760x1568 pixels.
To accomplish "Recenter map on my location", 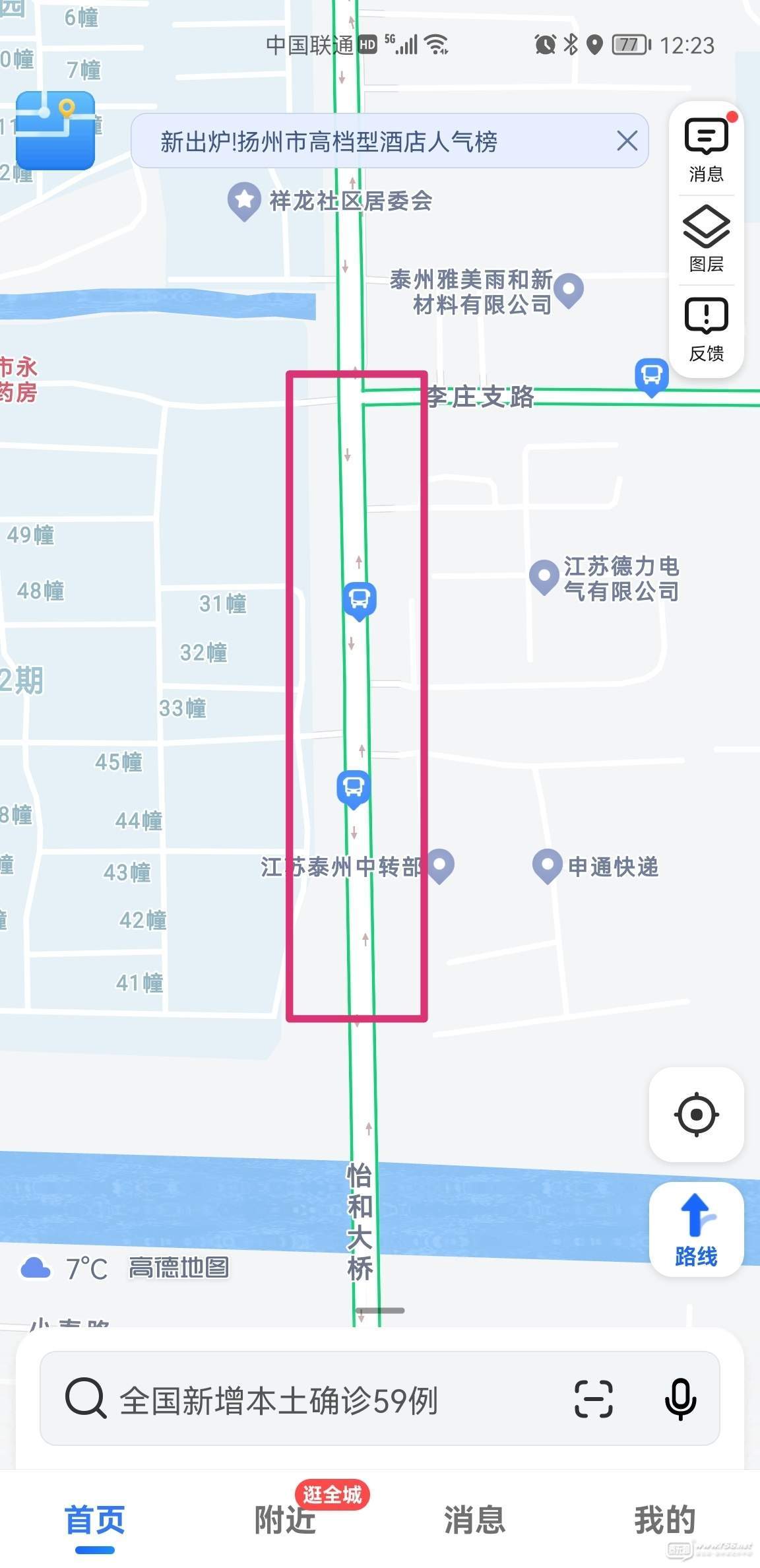I will tap(696, 1115).
